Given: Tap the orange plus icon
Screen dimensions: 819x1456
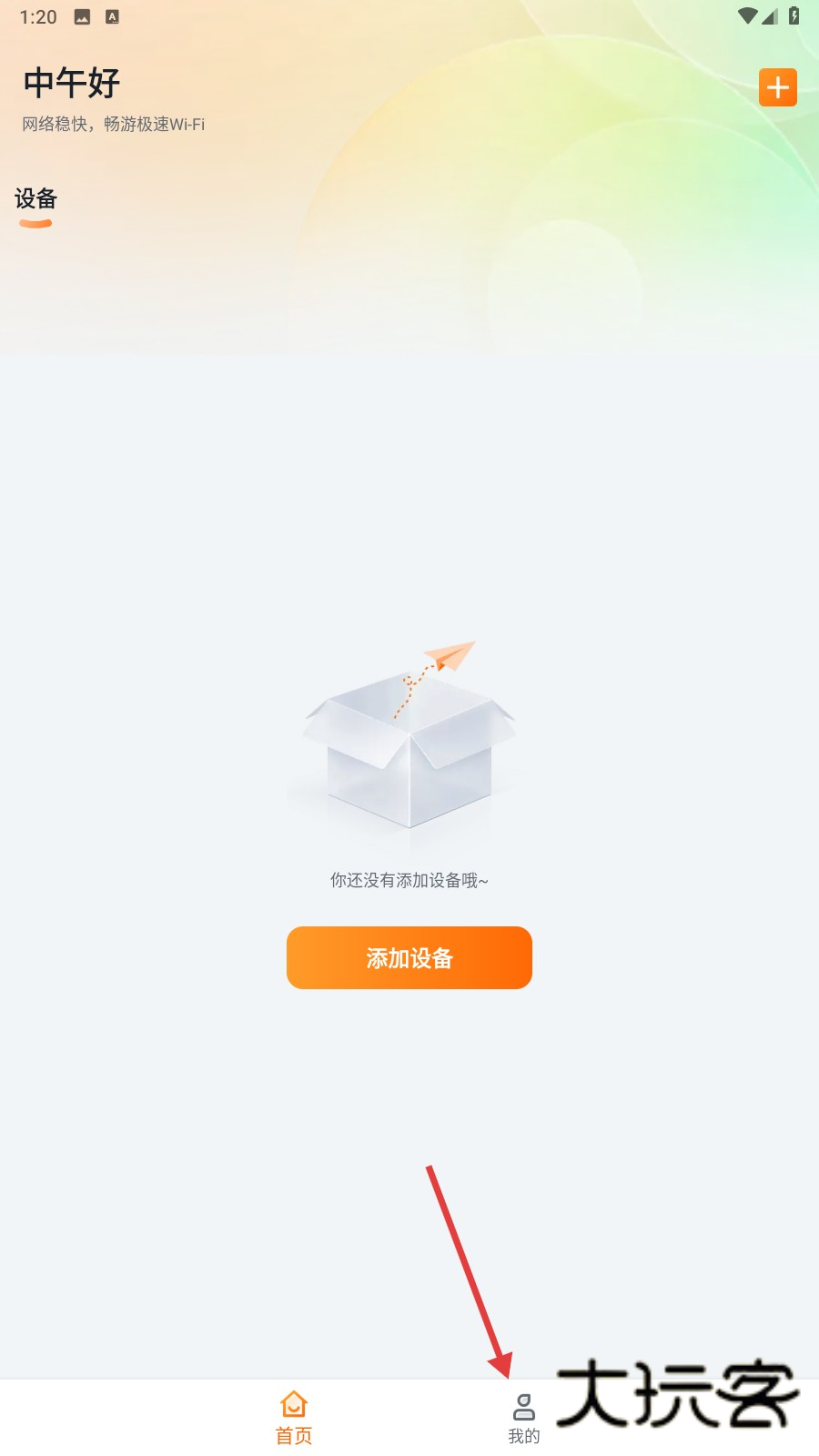Looking at the screenshot, I should pyautogui.click(x=777, y=87).
